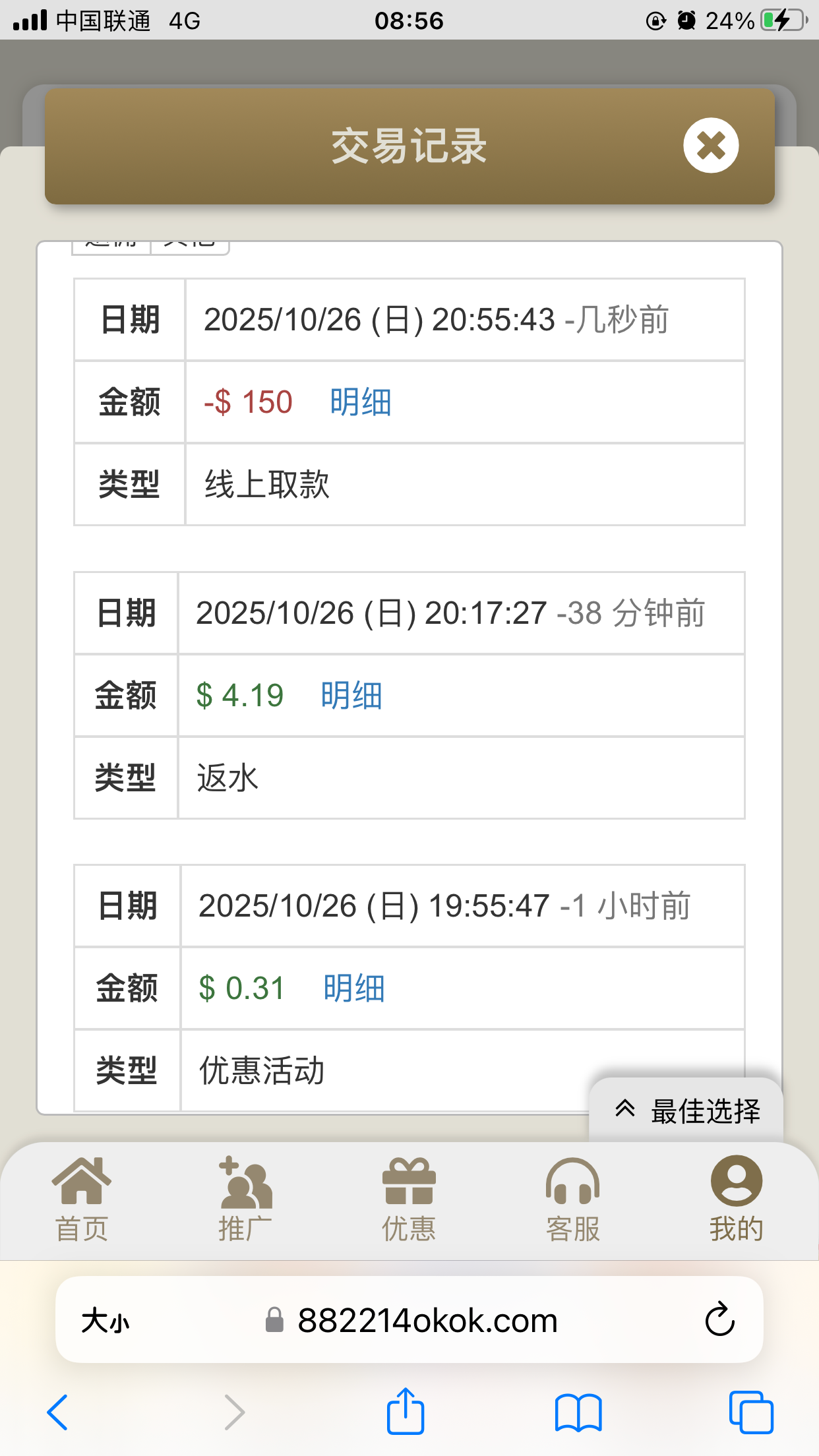Go back in browser history
The height and width of the screenshot is (1456, 819).
(58, 1412)
